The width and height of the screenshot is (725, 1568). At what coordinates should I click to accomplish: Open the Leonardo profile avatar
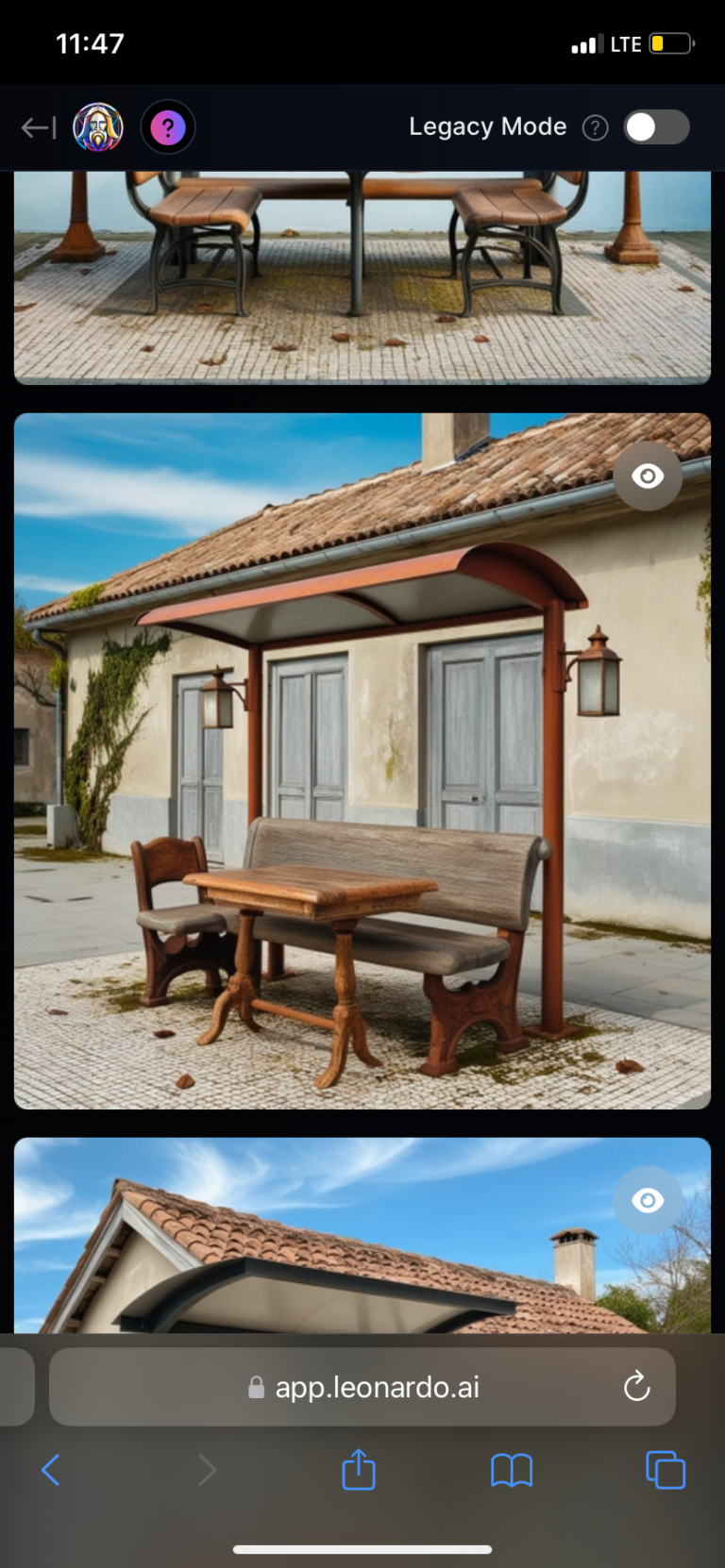click(98, 127)
